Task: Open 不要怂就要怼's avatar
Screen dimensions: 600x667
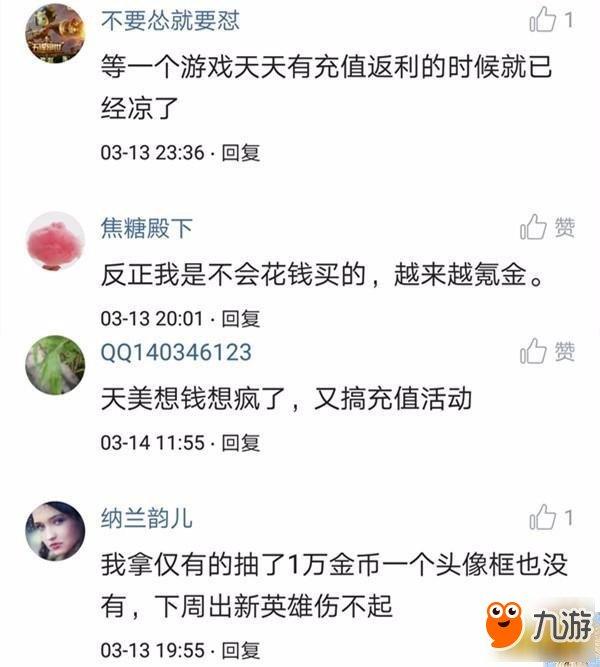Action: click(x=55, y=34)
